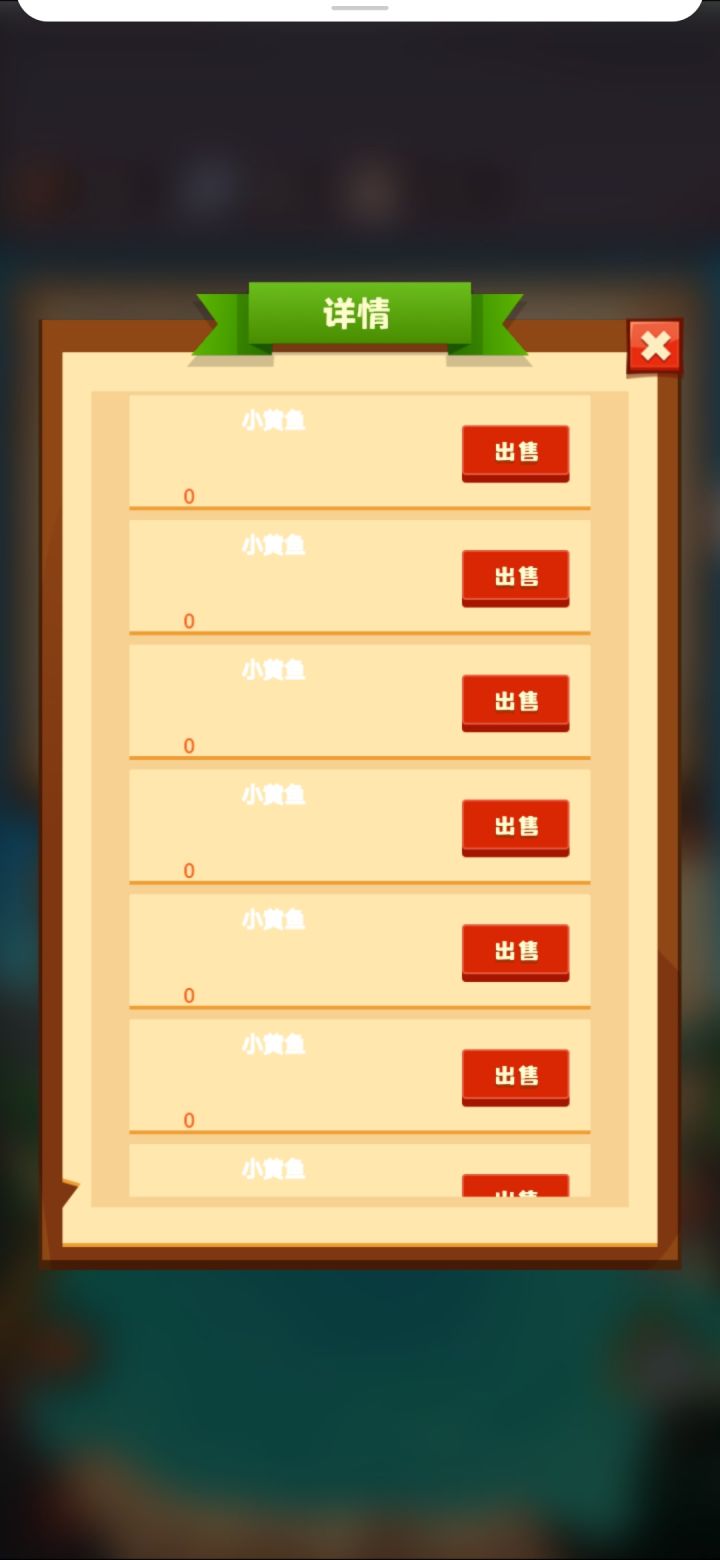Click the quantity 0 under the first fish
Screen dimensions: 720x1560
coord(188,495)
